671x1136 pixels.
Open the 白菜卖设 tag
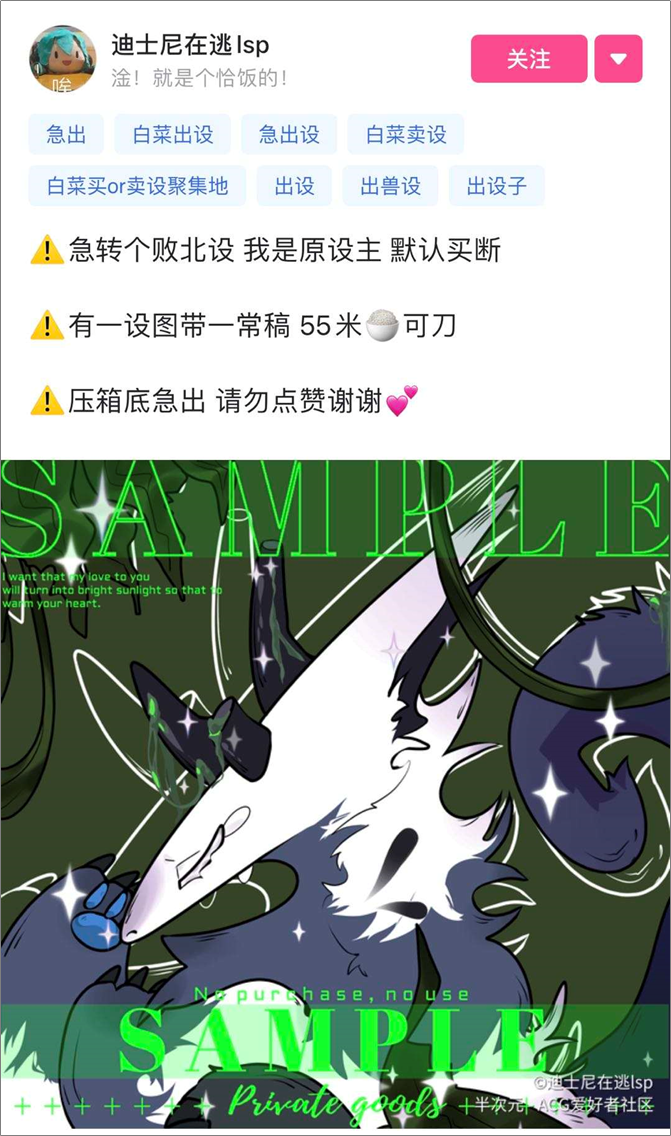405,135
